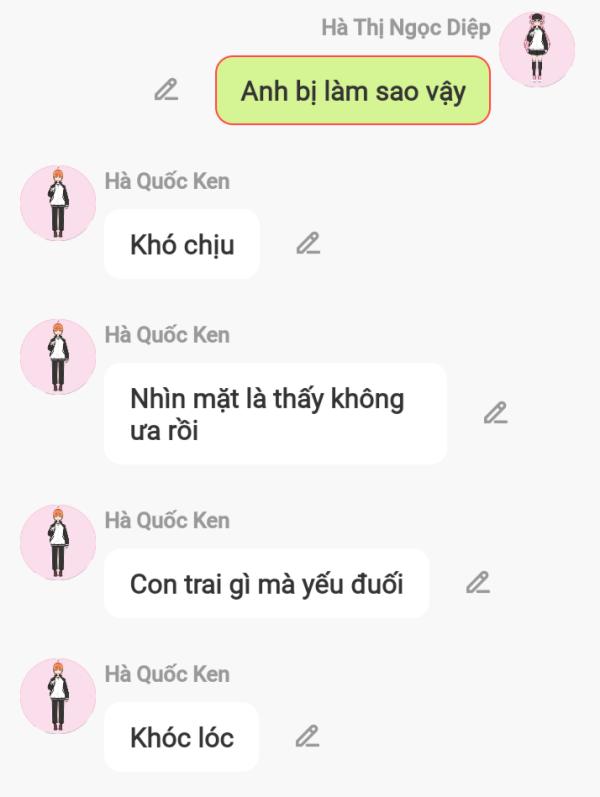The height and width of the screenshot is (797, 600).
Task: Tap Hà Quốc Ken's avatar beside 'Khóc lóc'
Action: (x=58, y=696)
